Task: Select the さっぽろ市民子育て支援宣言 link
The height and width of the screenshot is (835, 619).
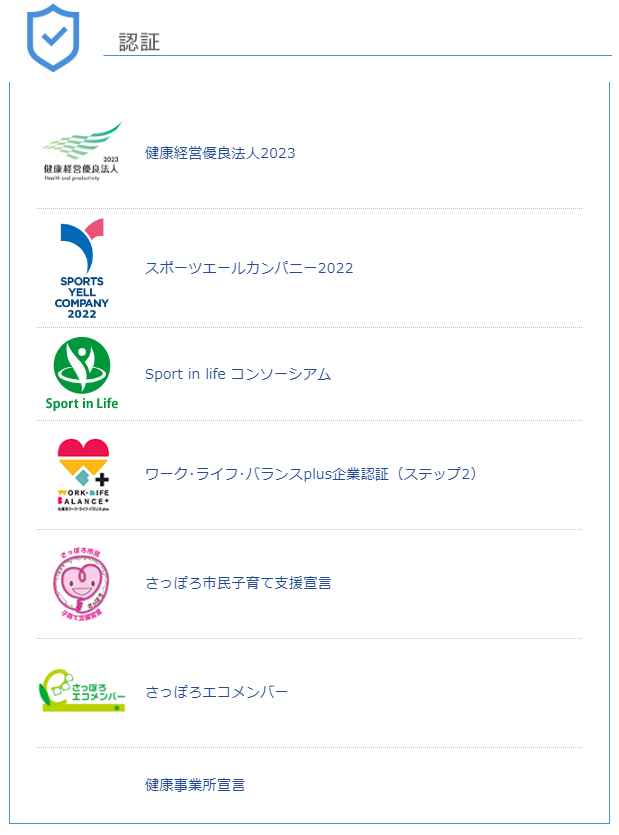Action: 238,582
